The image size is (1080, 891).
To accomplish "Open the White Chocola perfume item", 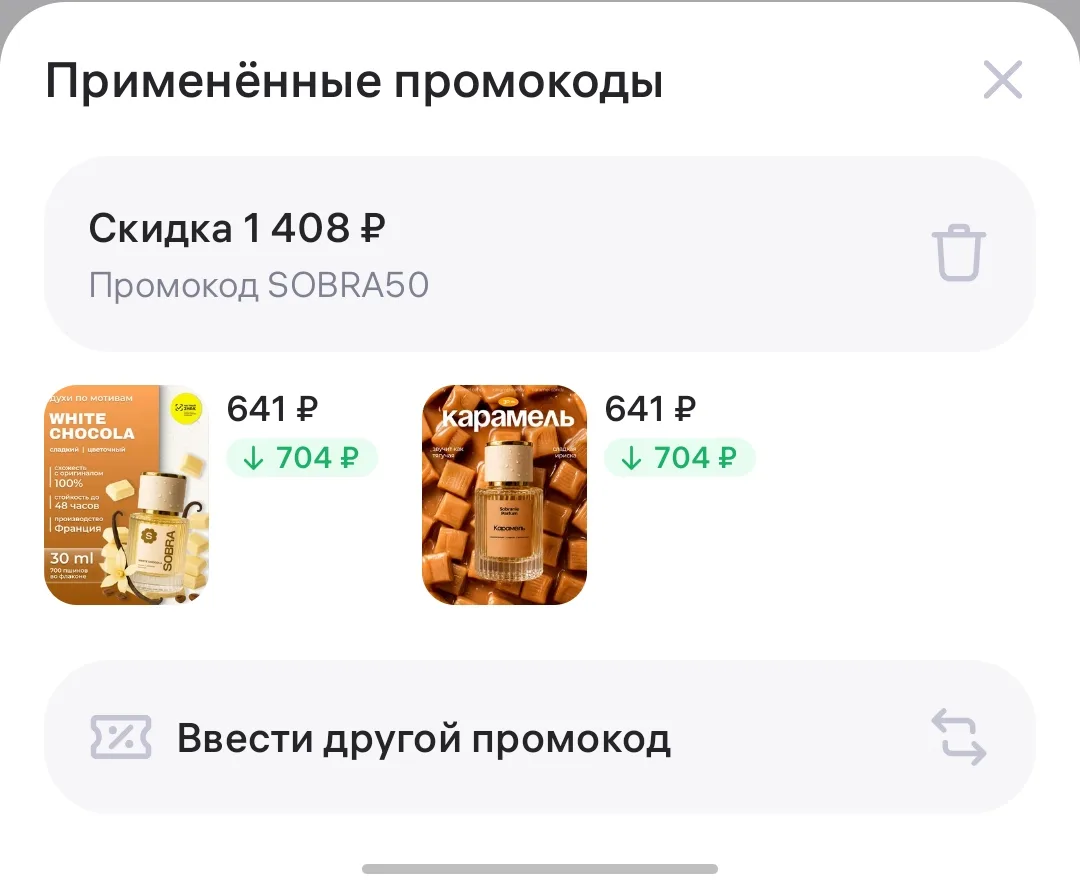I will pyautogui.click(x=127, y=494).
